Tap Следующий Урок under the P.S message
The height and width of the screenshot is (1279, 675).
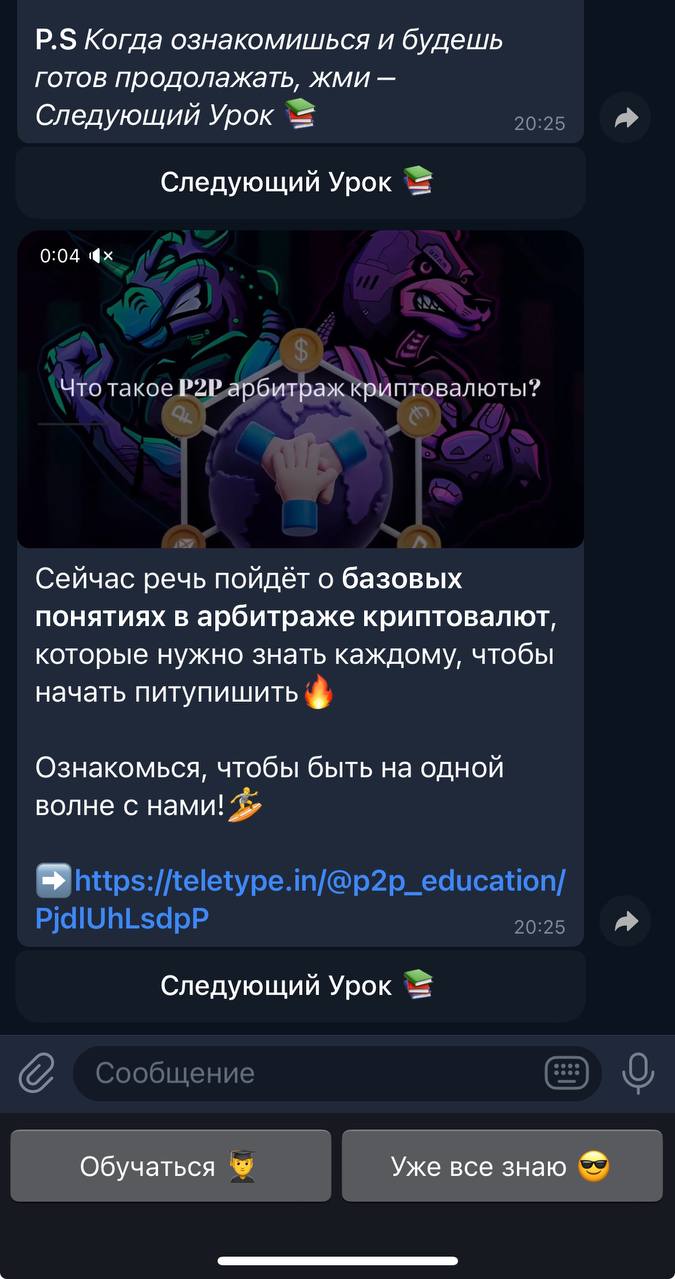tap(300, 182)
